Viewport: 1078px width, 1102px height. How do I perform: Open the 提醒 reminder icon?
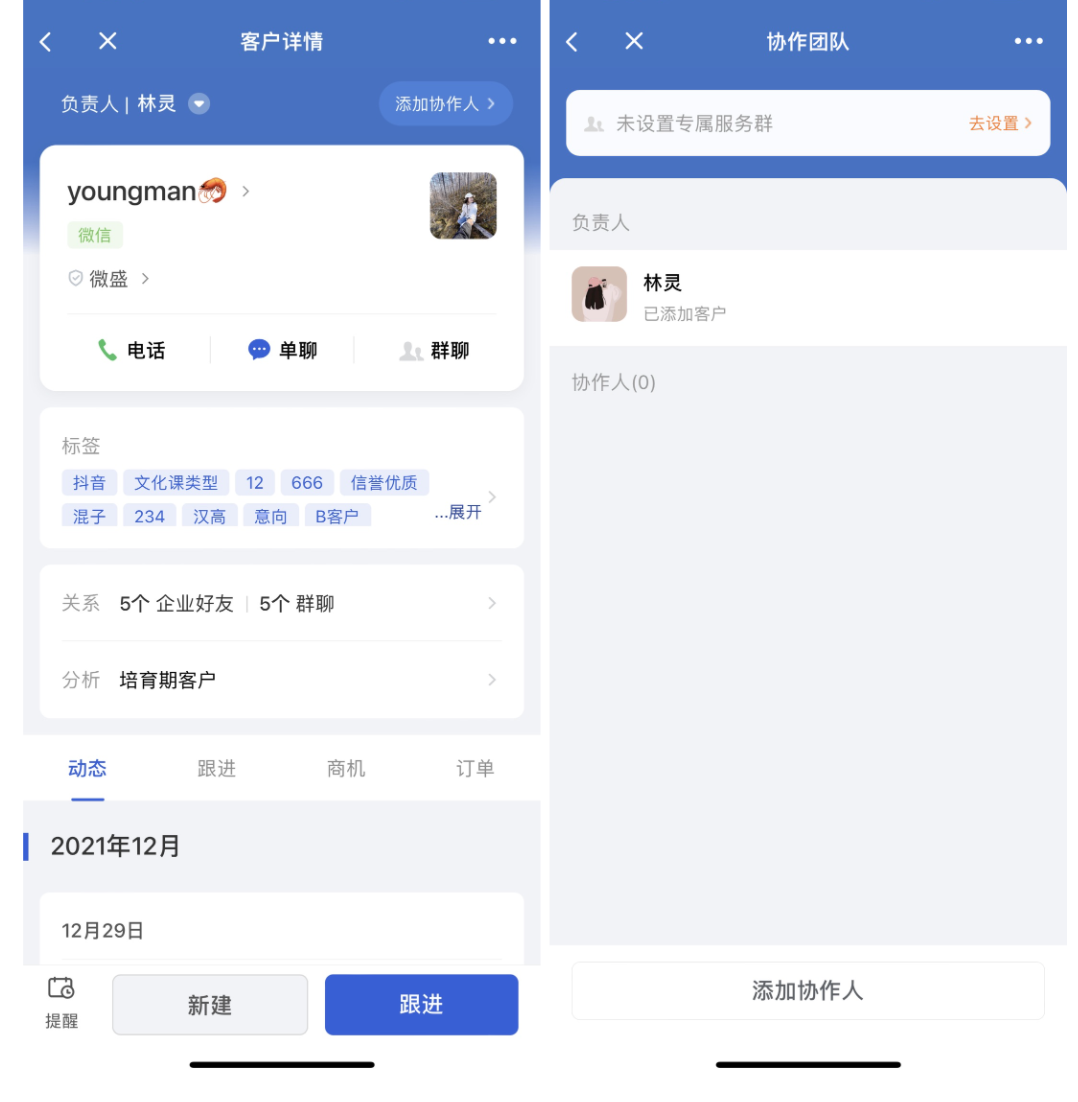(x=61, y=1003)
